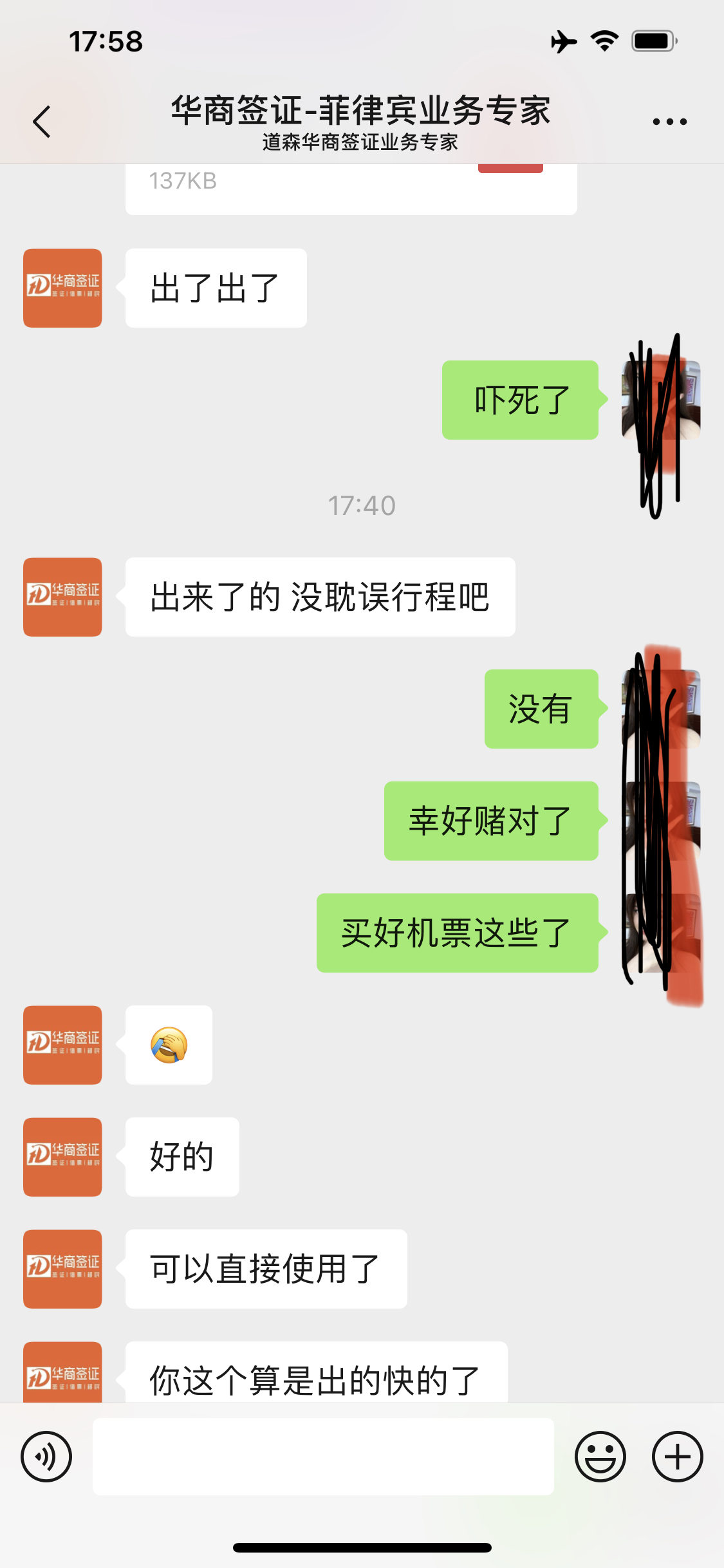Image resolution: width=724 pixels, height=1568 pixels.
Task: Go back to the chat list
Action: tap(42, 122)
